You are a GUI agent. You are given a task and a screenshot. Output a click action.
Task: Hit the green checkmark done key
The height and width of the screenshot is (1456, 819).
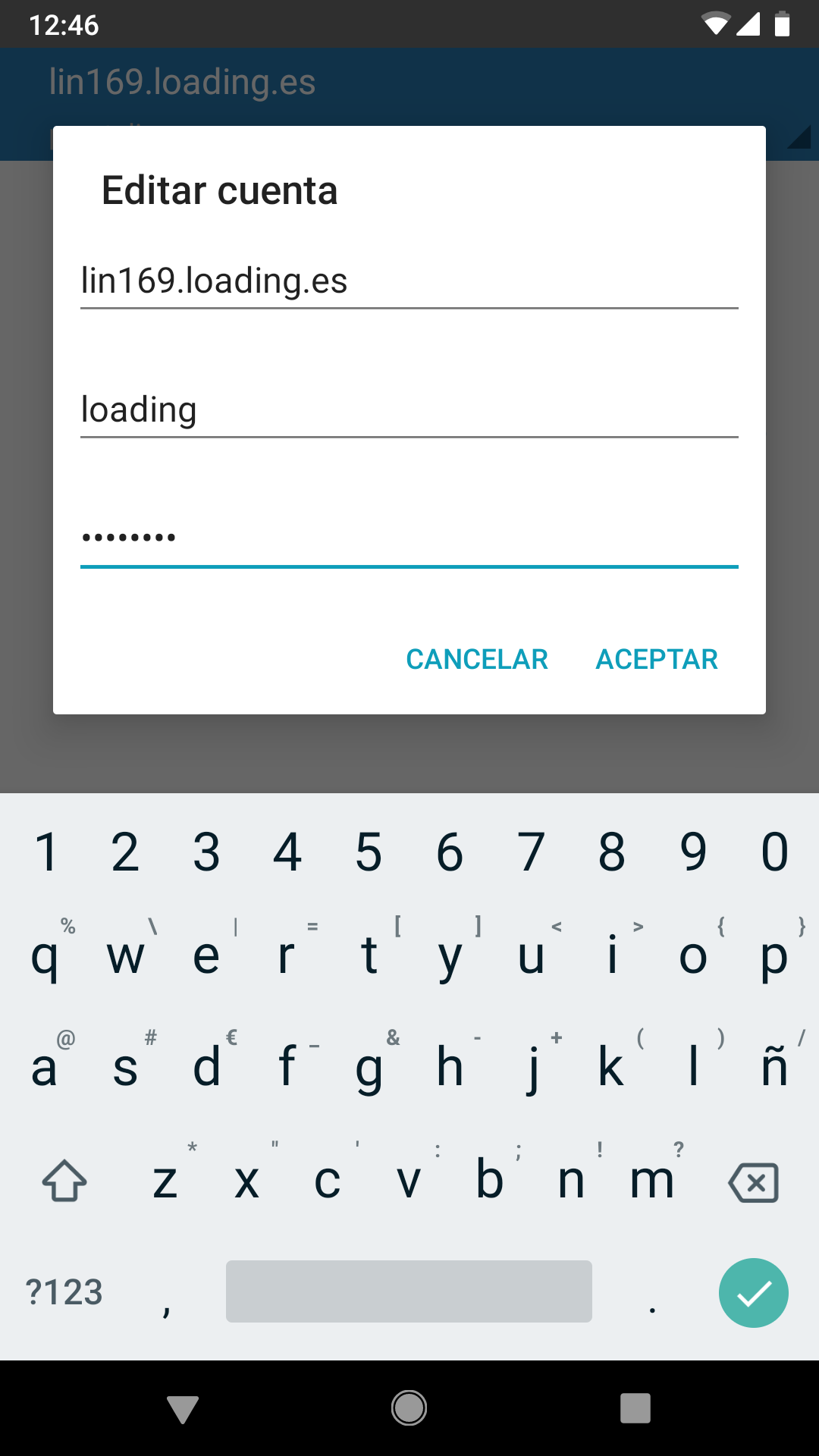tap(754, 1293)
